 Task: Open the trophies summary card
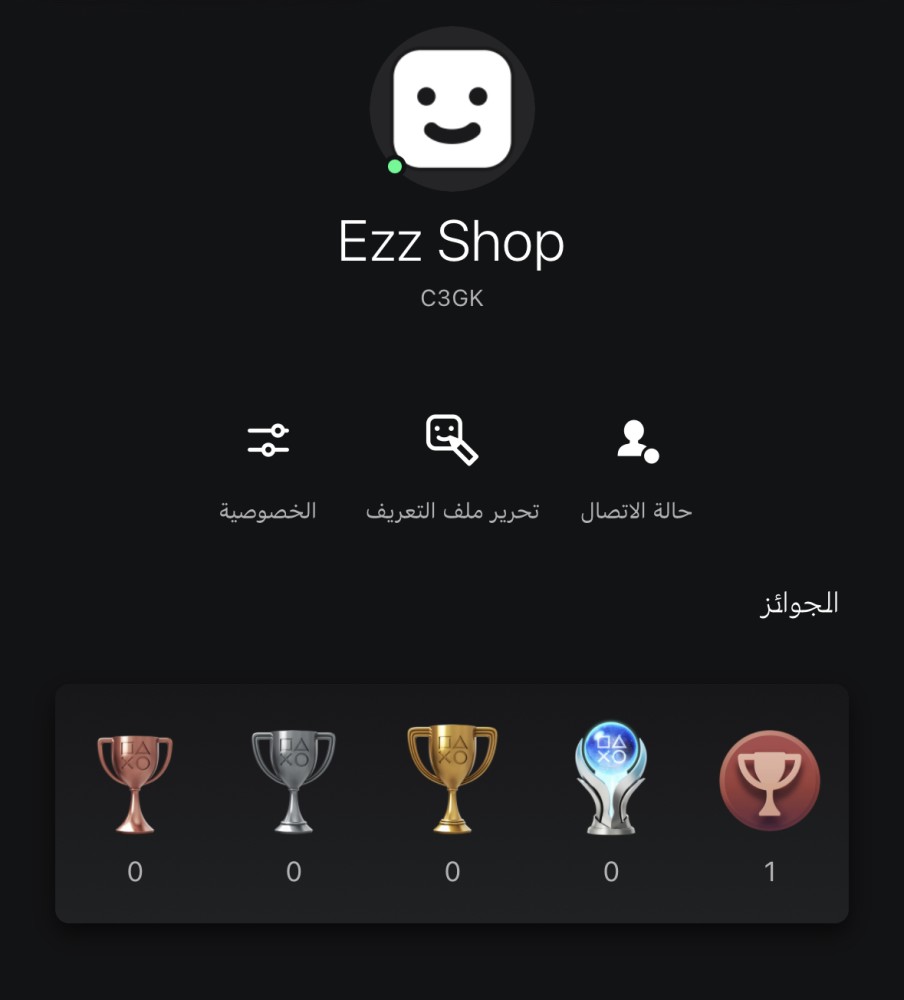452,803
